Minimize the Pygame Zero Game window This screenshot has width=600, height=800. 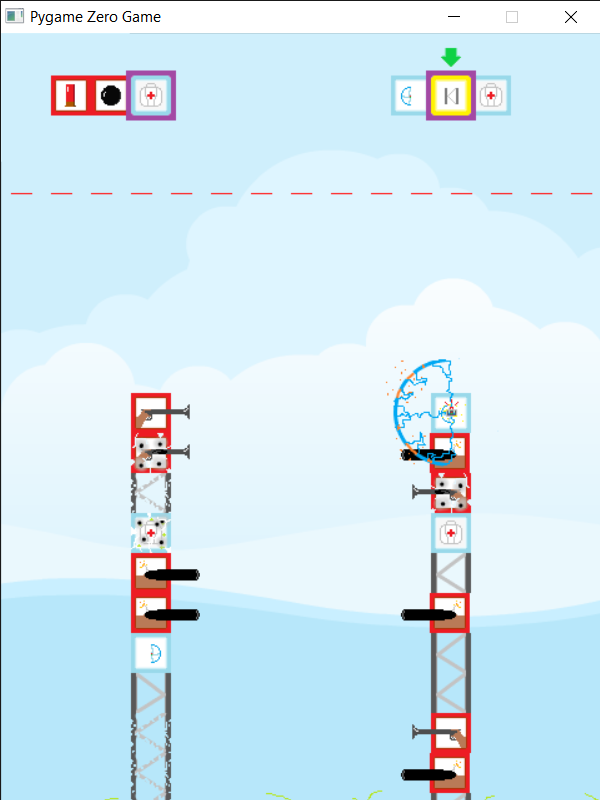click(454, 17)
